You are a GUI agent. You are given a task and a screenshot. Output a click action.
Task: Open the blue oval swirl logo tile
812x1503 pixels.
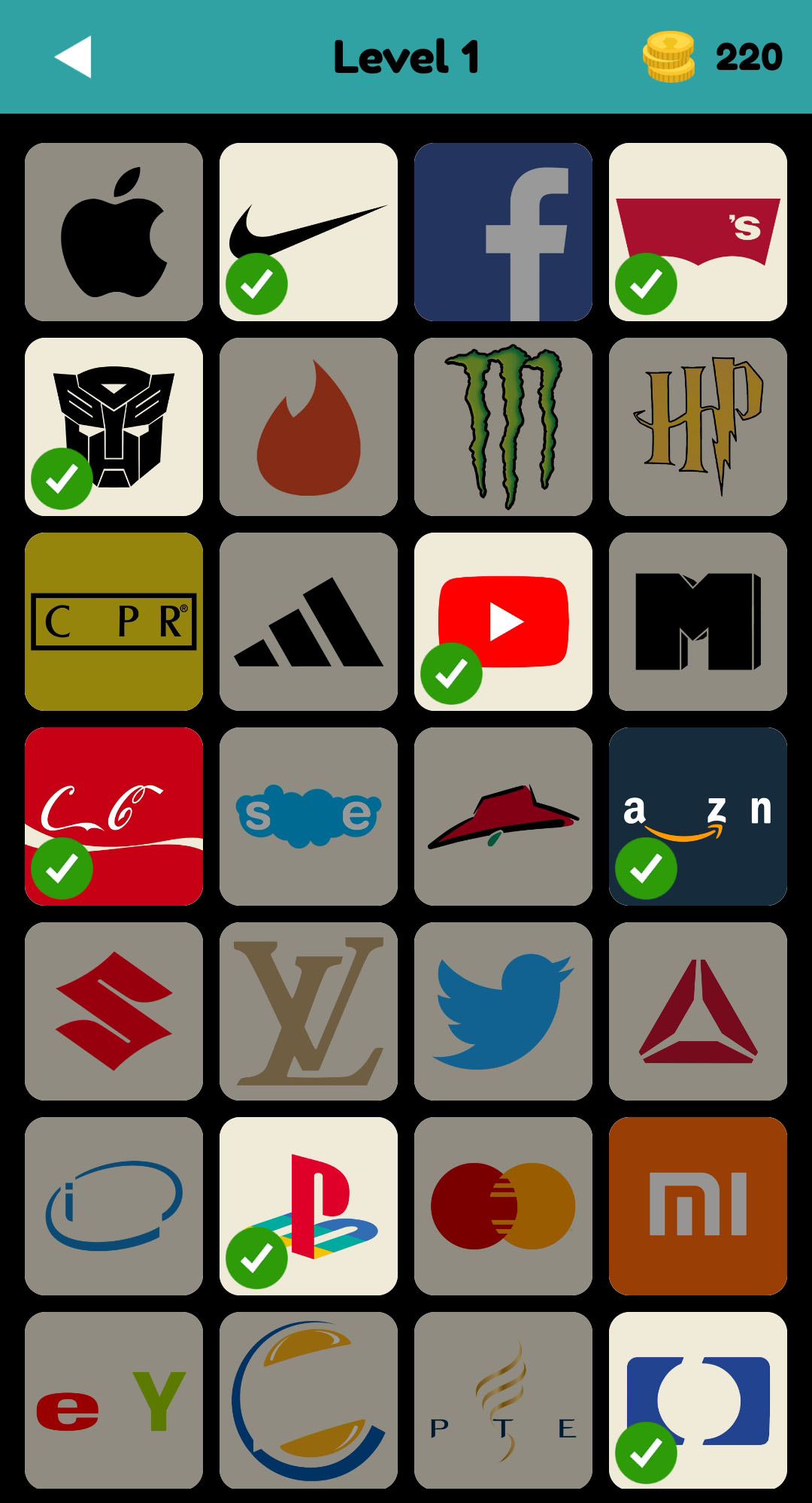pos(114,1206)
